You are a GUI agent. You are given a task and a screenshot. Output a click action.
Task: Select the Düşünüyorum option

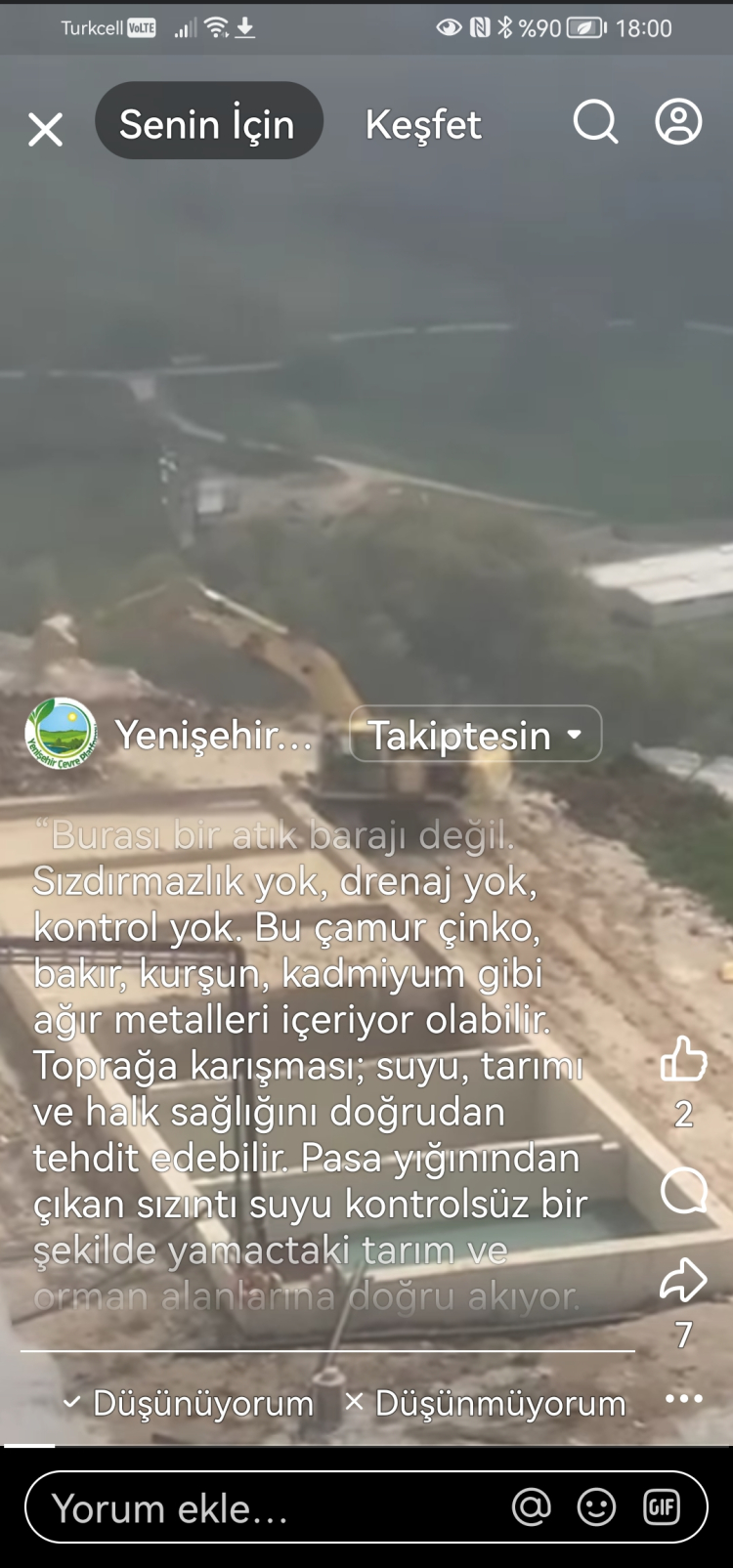pos(190,1403)
